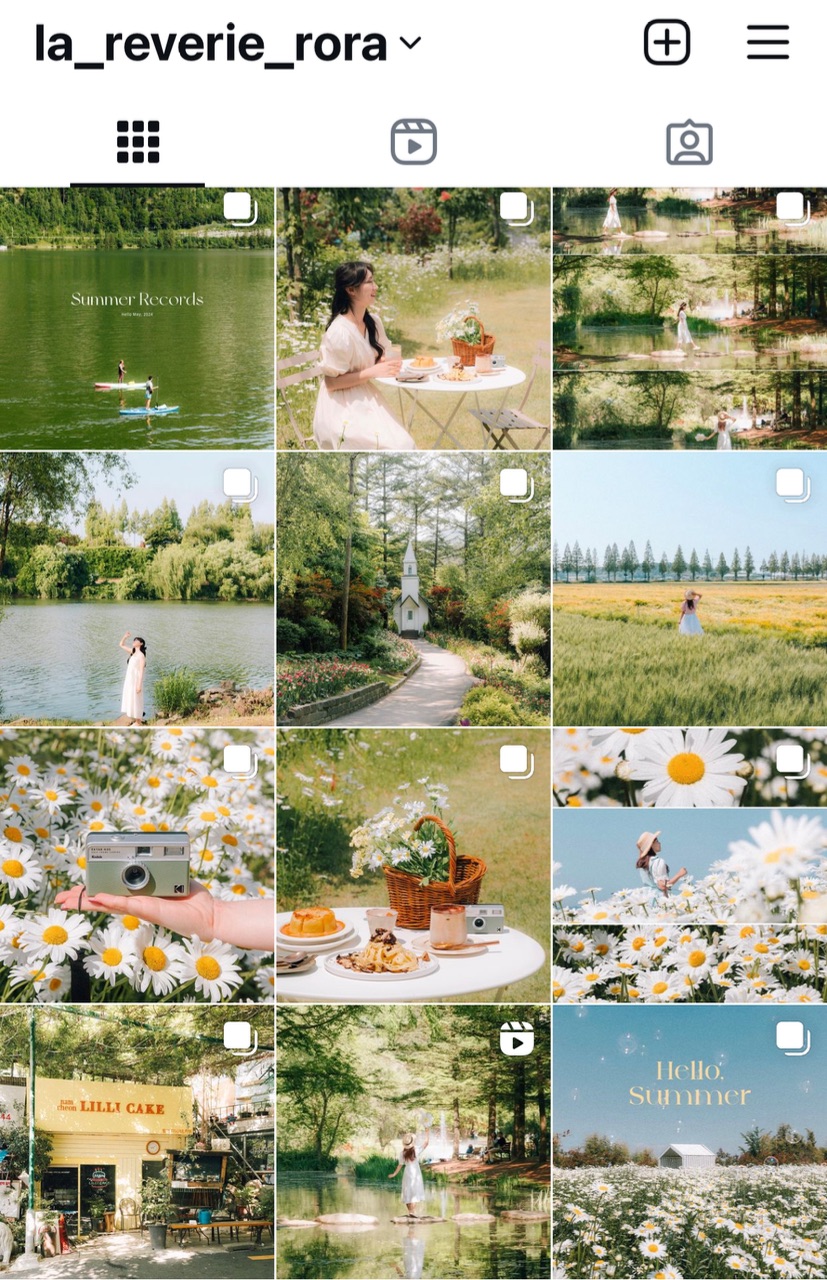The width and height of the screenshot is (827, 1280).
Task: Open the Hello, Summer daisy field post
Action: coord(690,1142)
